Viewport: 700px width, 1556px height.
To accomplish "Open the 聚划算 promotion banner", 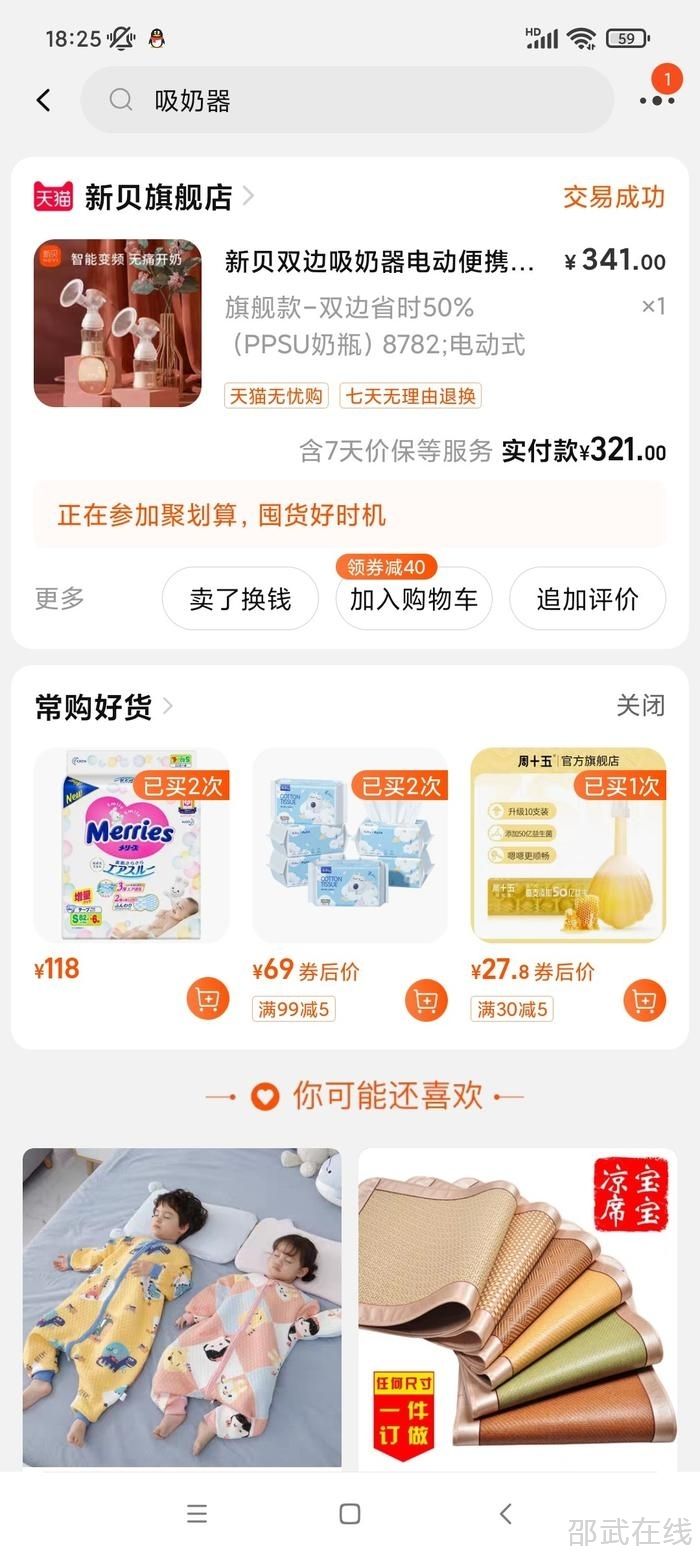I will (349, 515).
